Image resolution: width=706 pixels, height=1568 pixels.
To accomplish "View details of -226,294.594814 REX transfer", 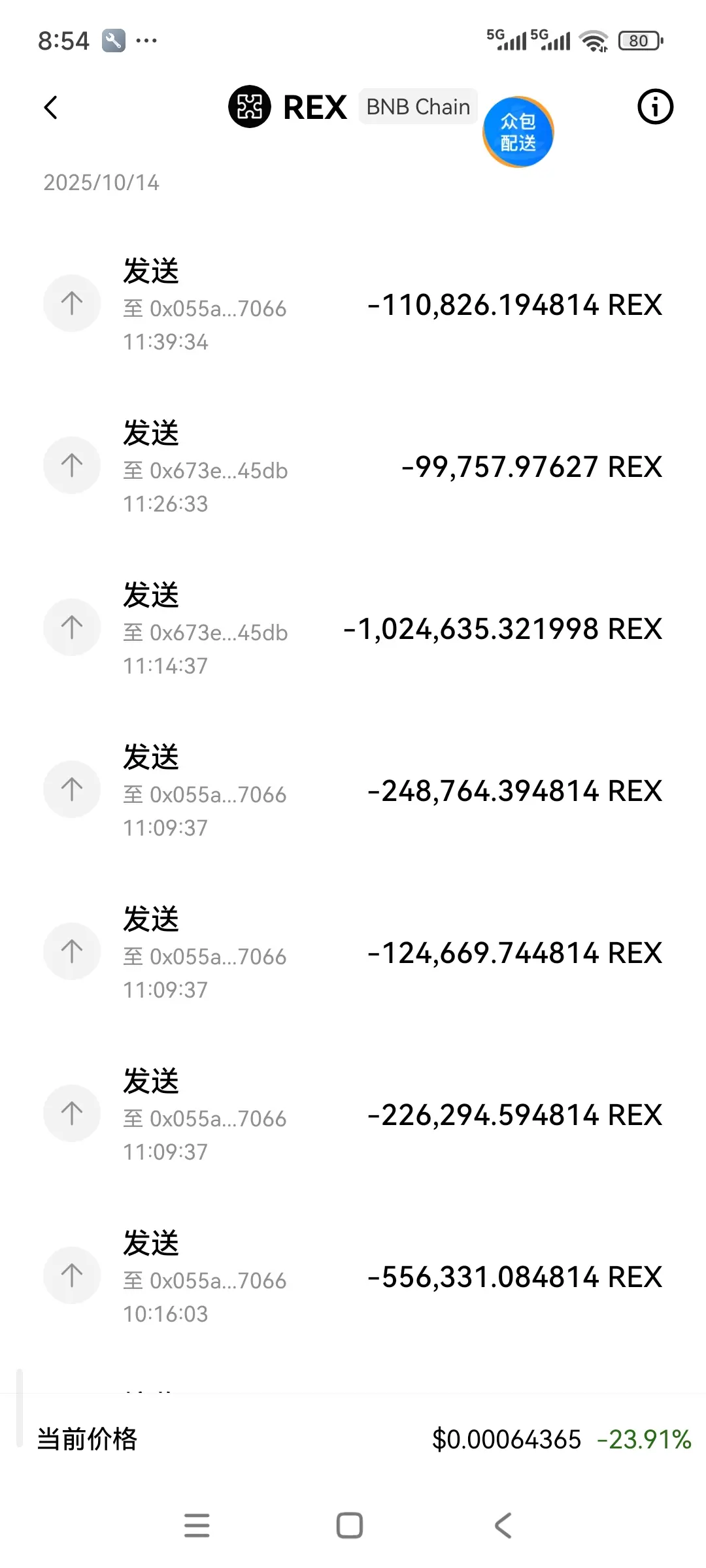I will pyautogui.click(x=353, y=1115).
